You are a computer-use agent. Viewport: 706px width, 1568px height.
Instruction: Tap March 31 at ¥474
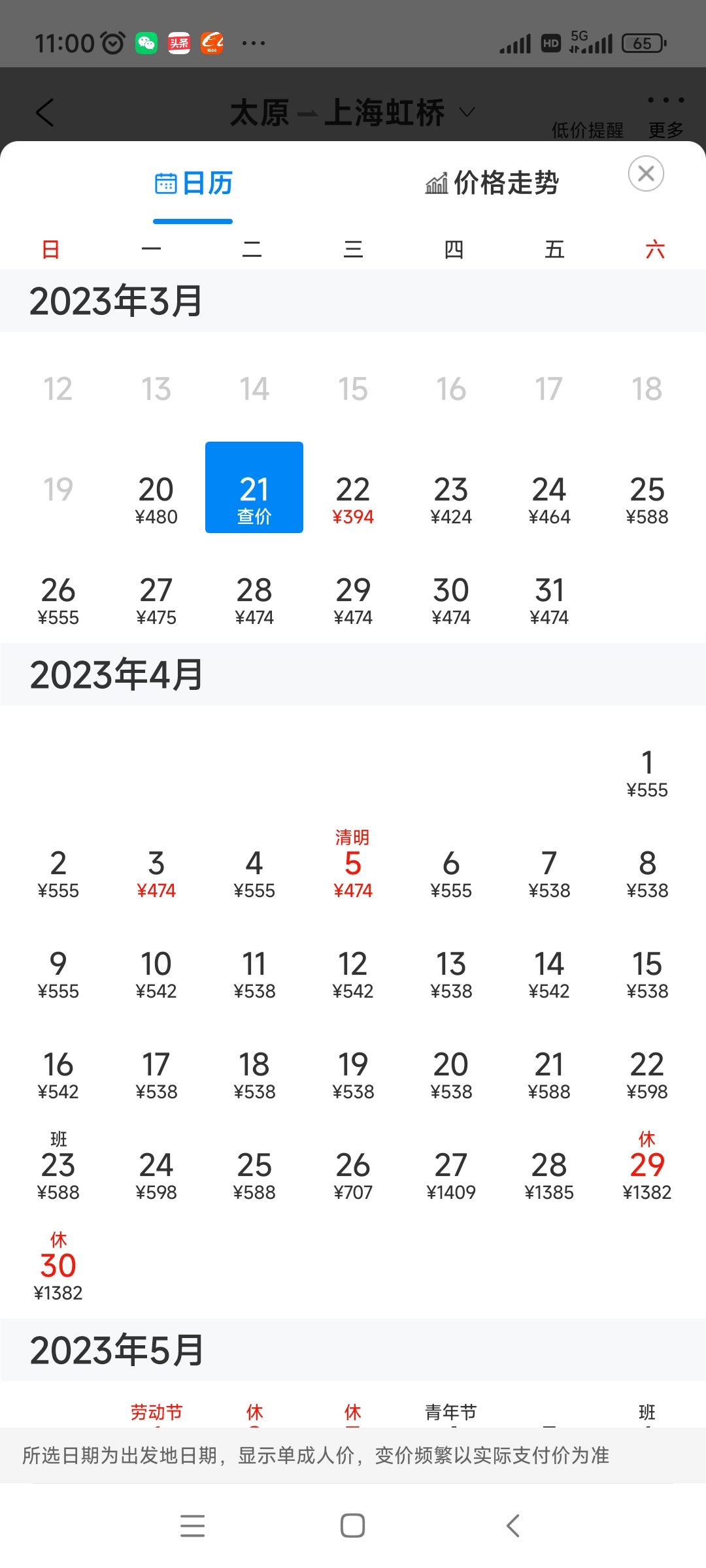[x=549, y=601]
